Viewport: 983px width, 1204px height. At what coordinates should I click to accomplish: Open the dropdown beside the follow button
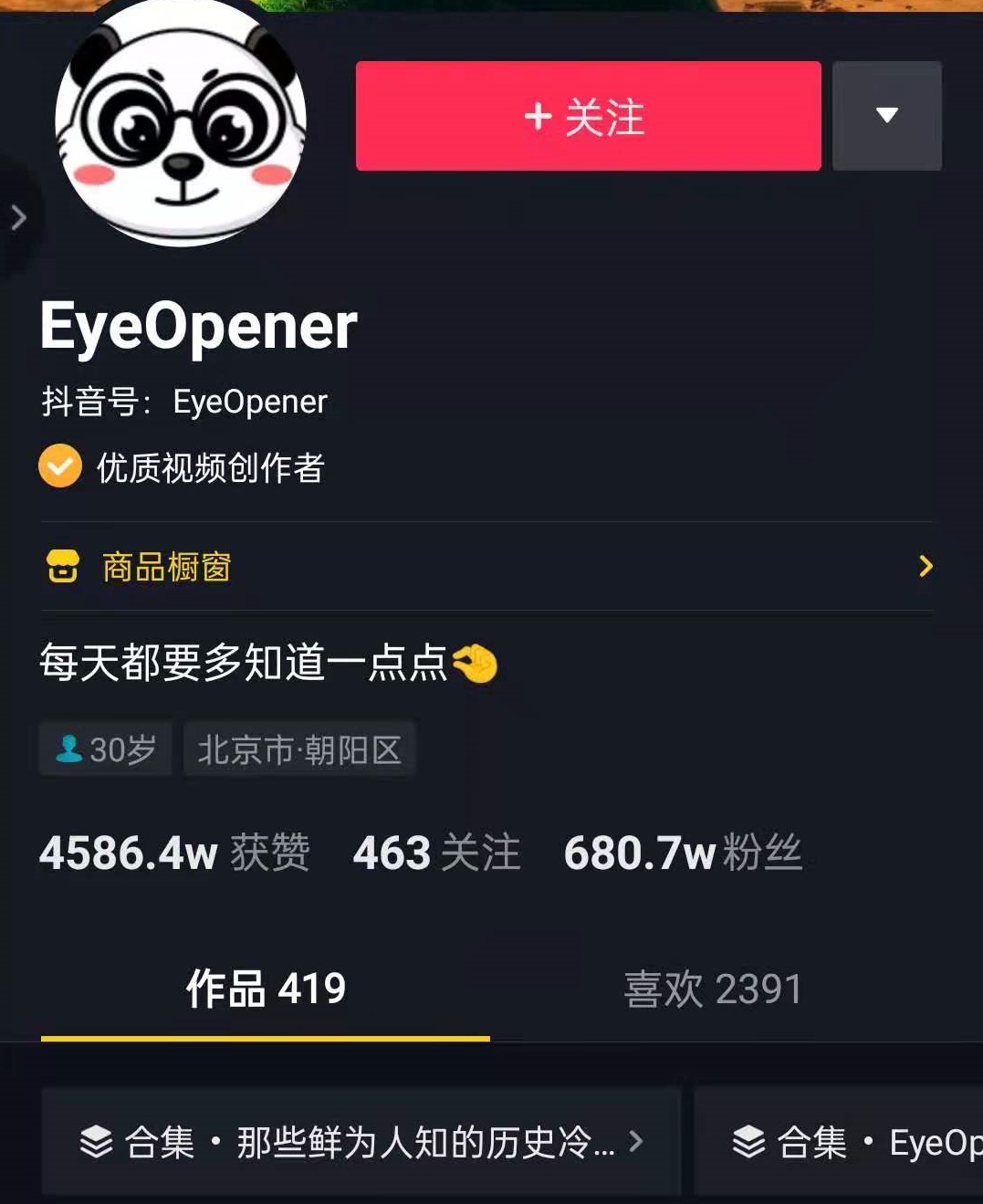(886, 117)
